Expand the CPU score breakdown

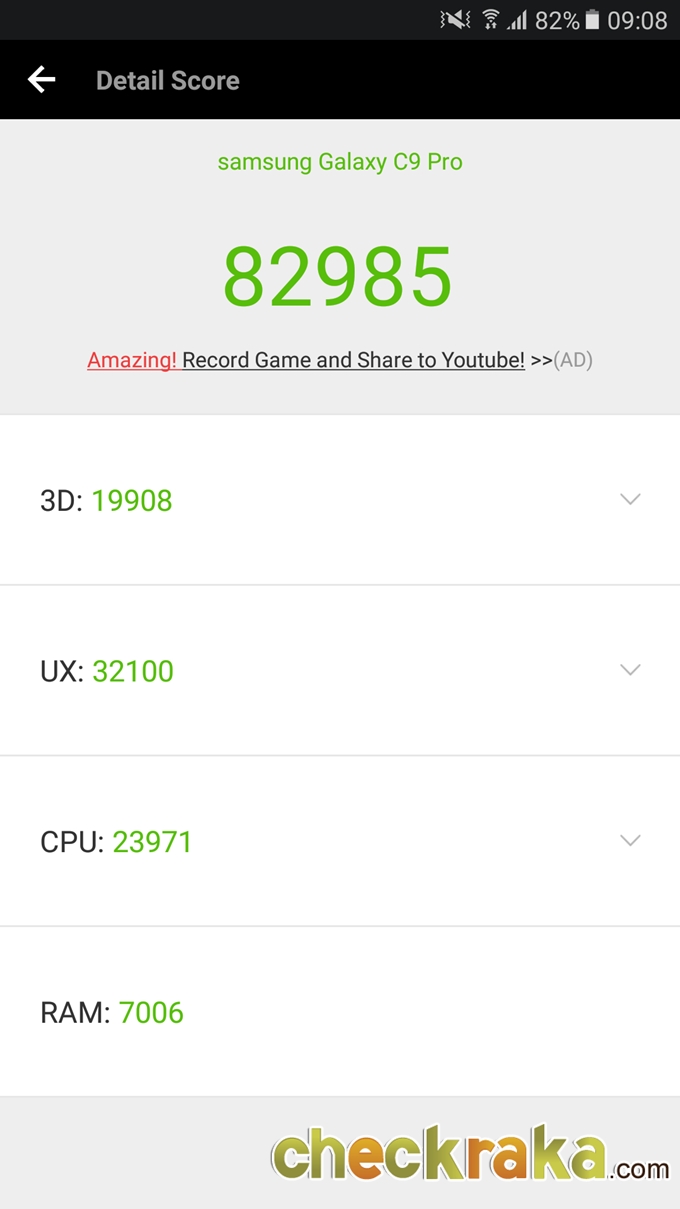pyautogui.click(x=630, y=841)
